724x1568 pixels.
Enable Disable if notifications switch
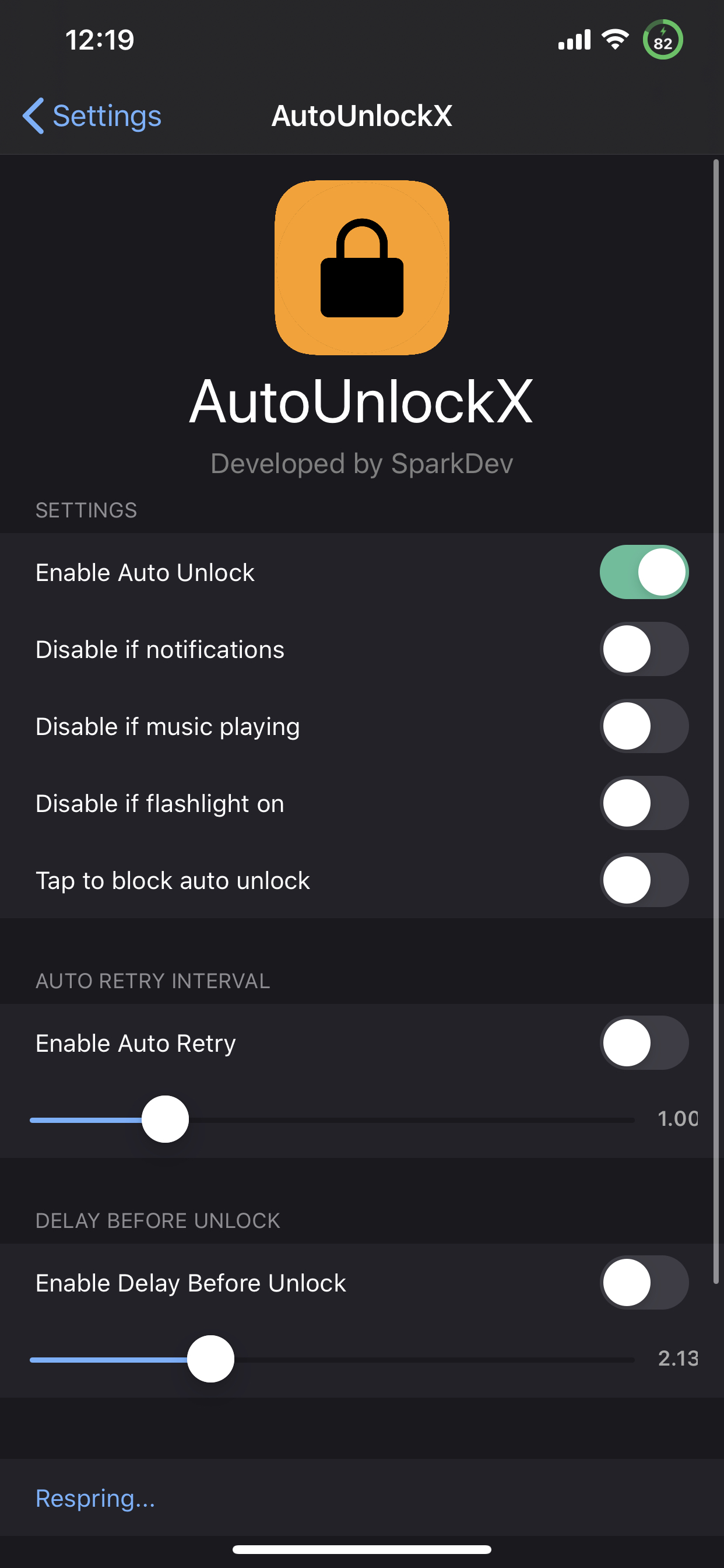tap(644, 649)
